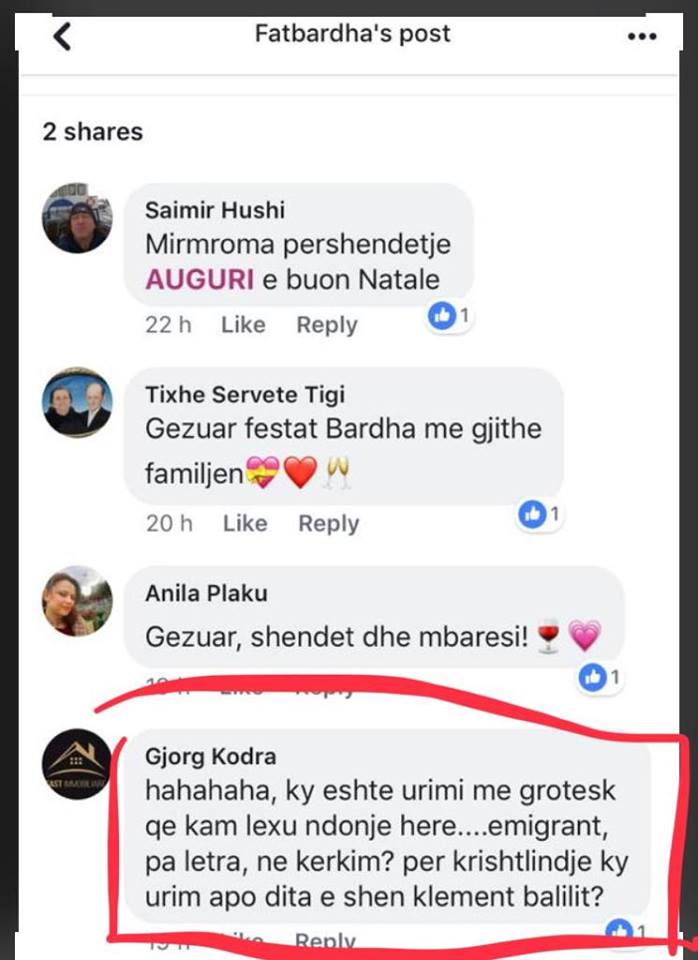The width and height of the screenshot is (698, 960).
Task: View reactions on Tixhe Servete Tigi's comment
Action: (x=540, y=515)
